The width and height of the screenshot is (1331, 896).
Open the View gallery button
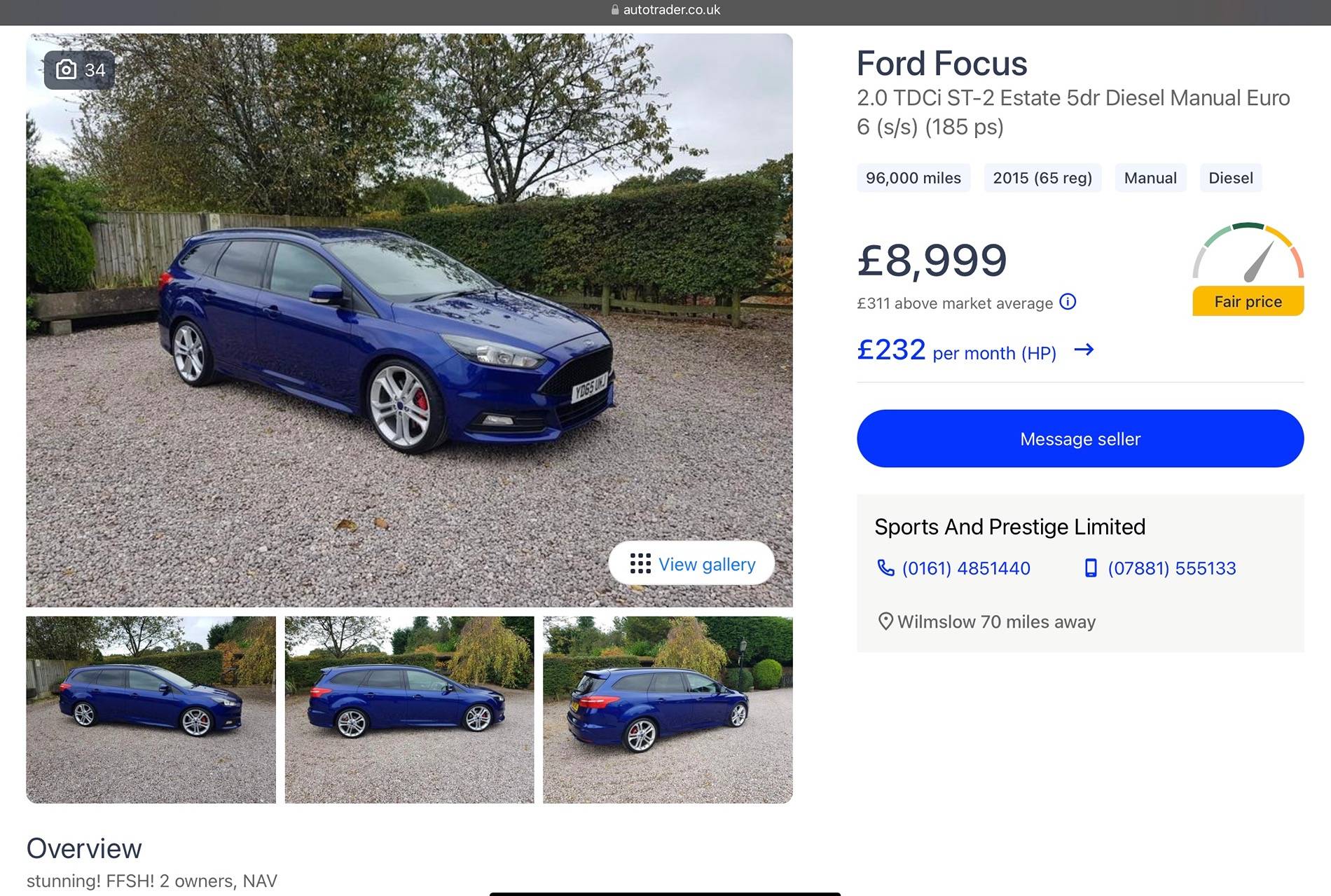(691, 564)
